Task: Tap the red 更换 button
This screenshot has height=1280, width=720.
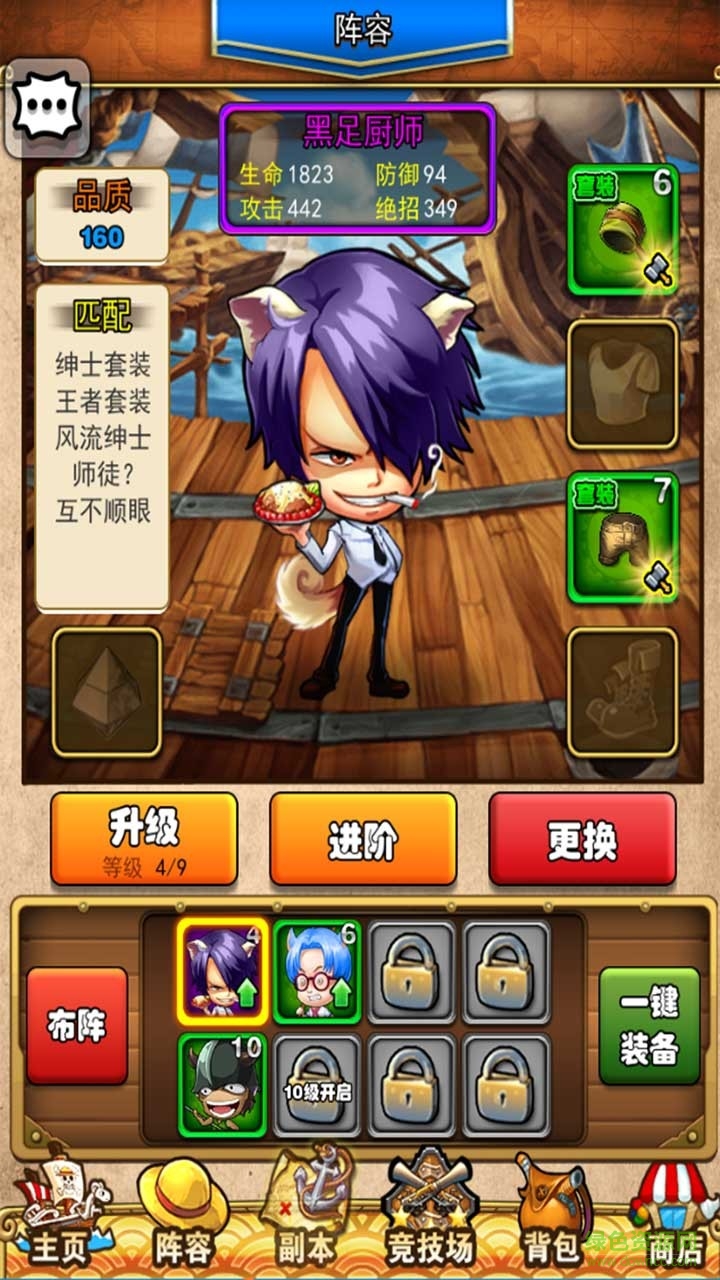Action: (x=582, y=838)
